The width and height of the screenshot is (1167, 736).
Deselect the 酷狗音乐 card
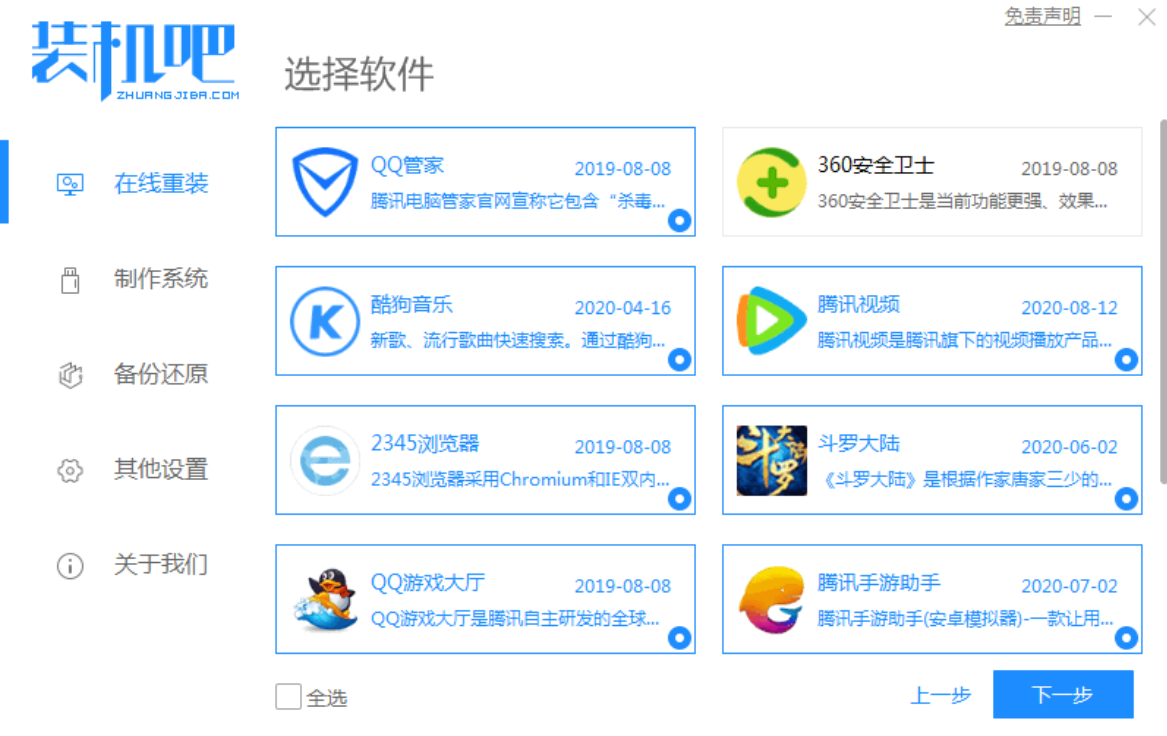click(485, 321)
